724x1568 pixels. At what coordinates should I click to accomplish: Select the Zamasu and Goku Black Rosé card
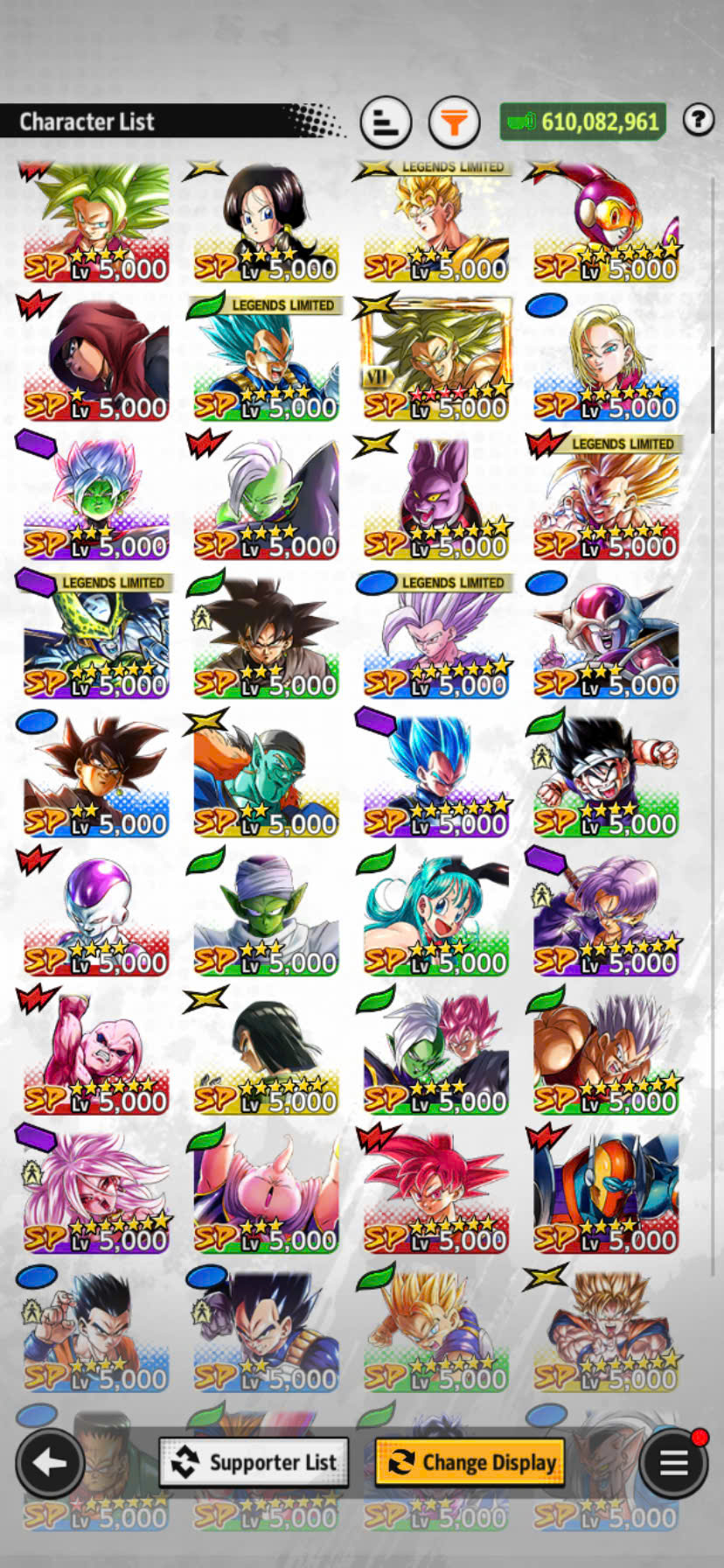point(435,1052)
